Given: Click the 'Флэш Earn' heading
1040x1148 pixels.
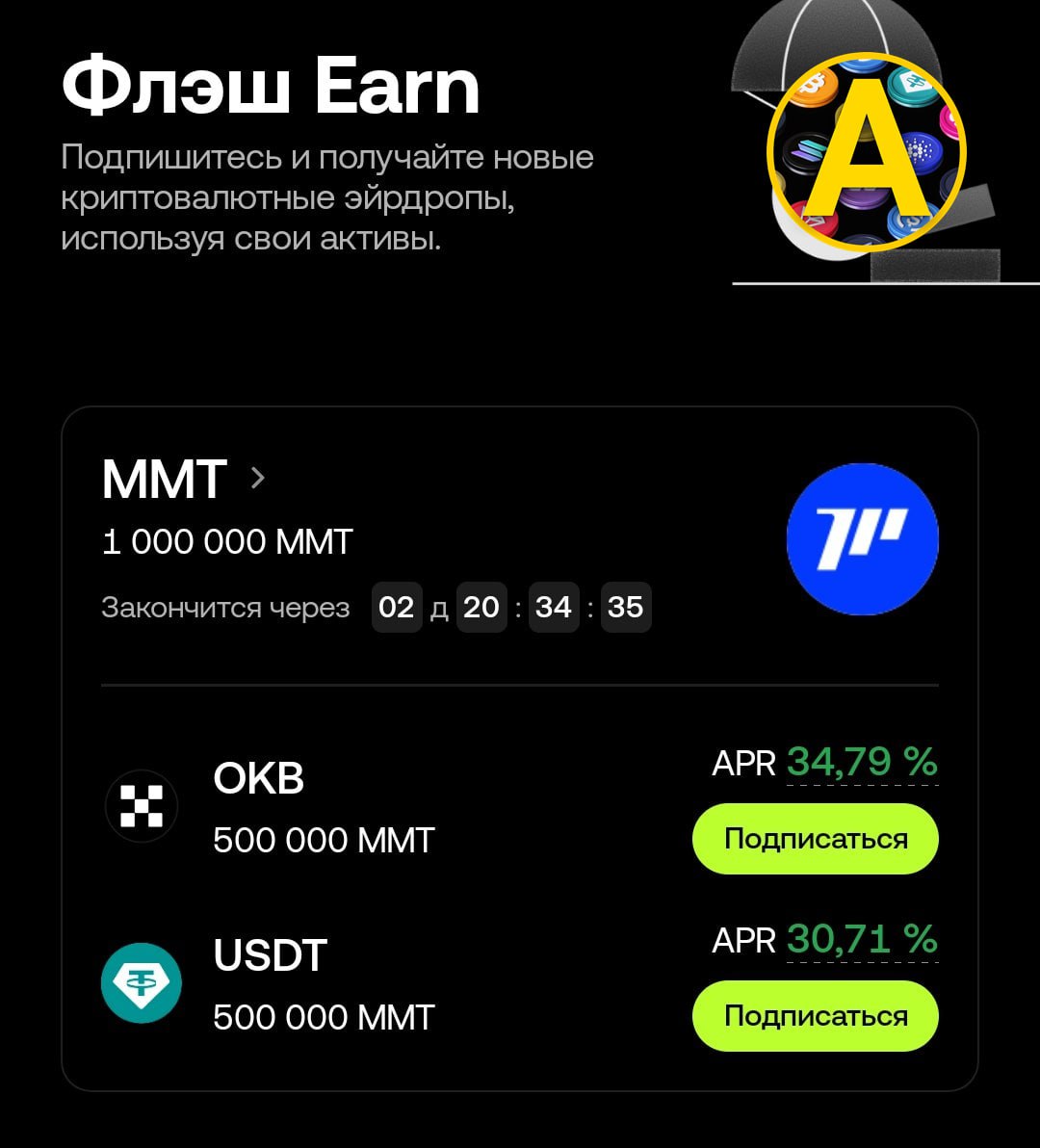Looking at the screenshot, I should coord(270,87).
